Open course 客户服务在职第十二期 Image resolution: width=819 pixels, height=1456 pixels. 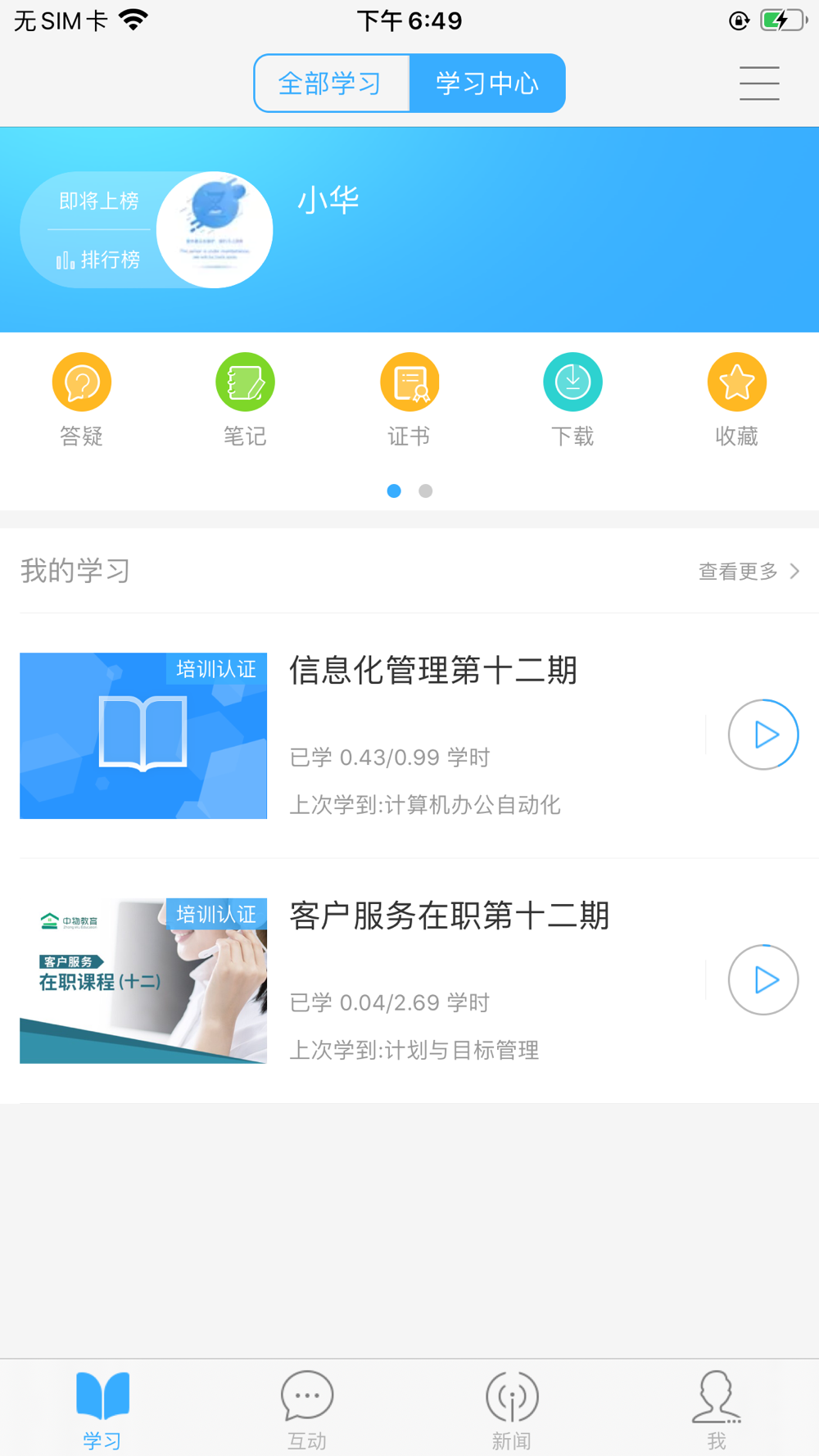point(449,916)
